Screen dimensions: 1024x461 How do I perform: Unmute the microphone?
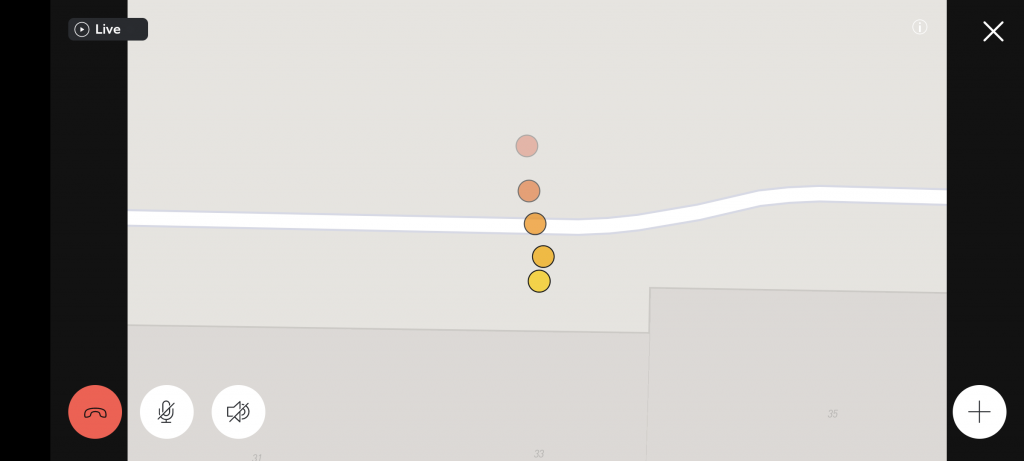pos(166,412)
